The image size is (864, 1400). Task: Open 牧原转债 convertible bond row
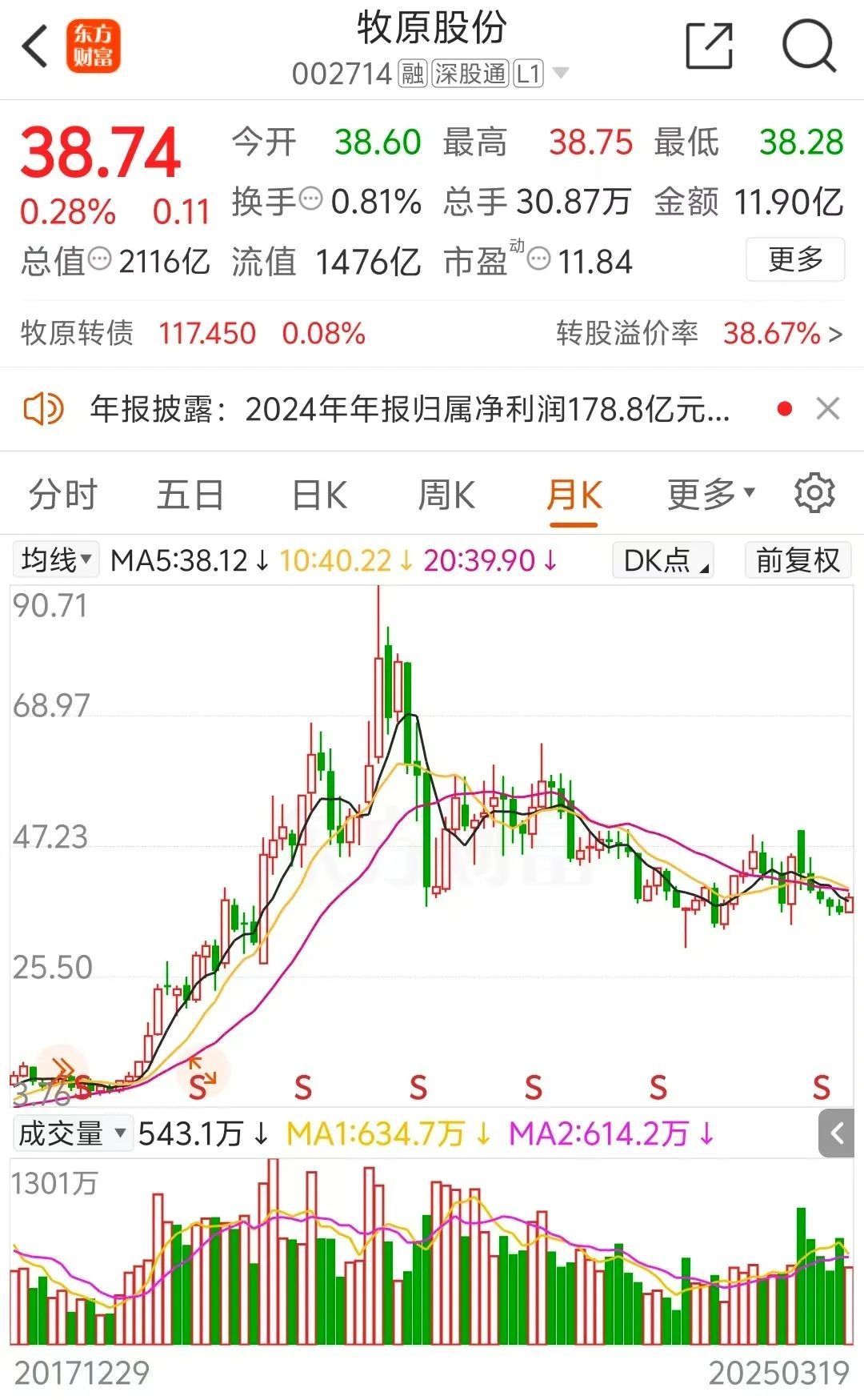432,333
